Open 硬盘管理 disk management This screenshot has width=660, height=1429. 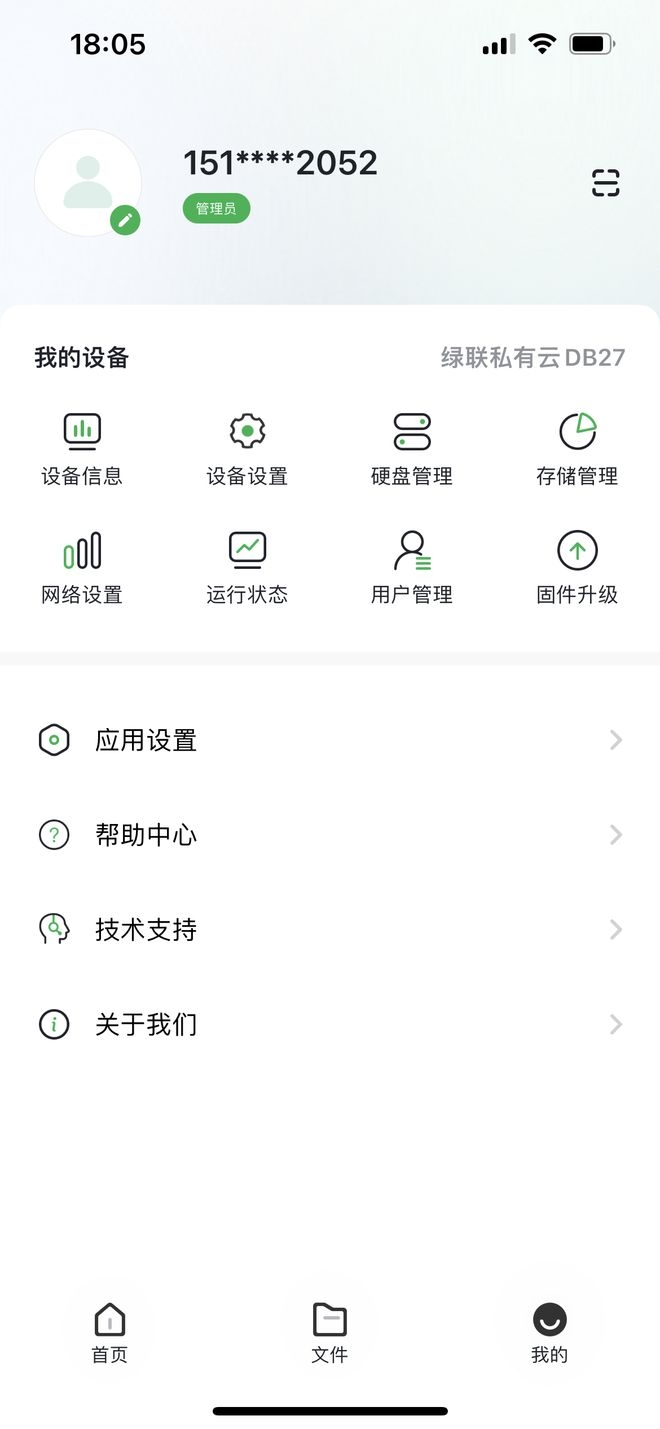[x=412, y=450]
